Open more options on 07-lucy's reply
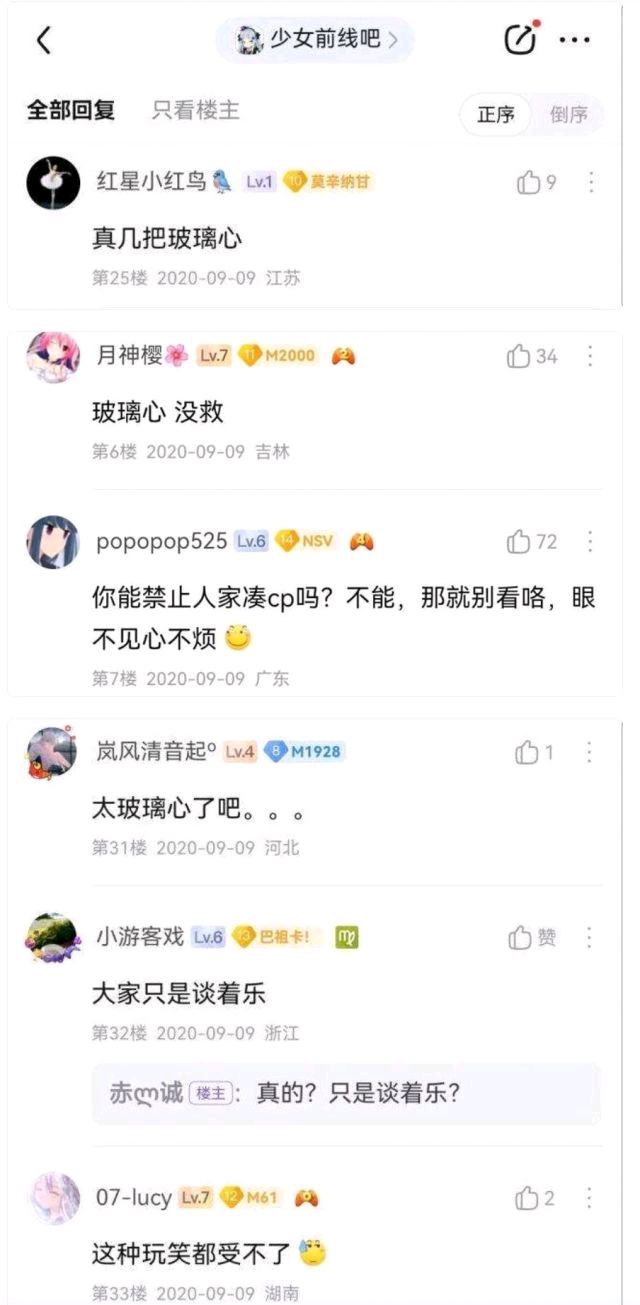 pyautogui.click(x=591, y=1198)
